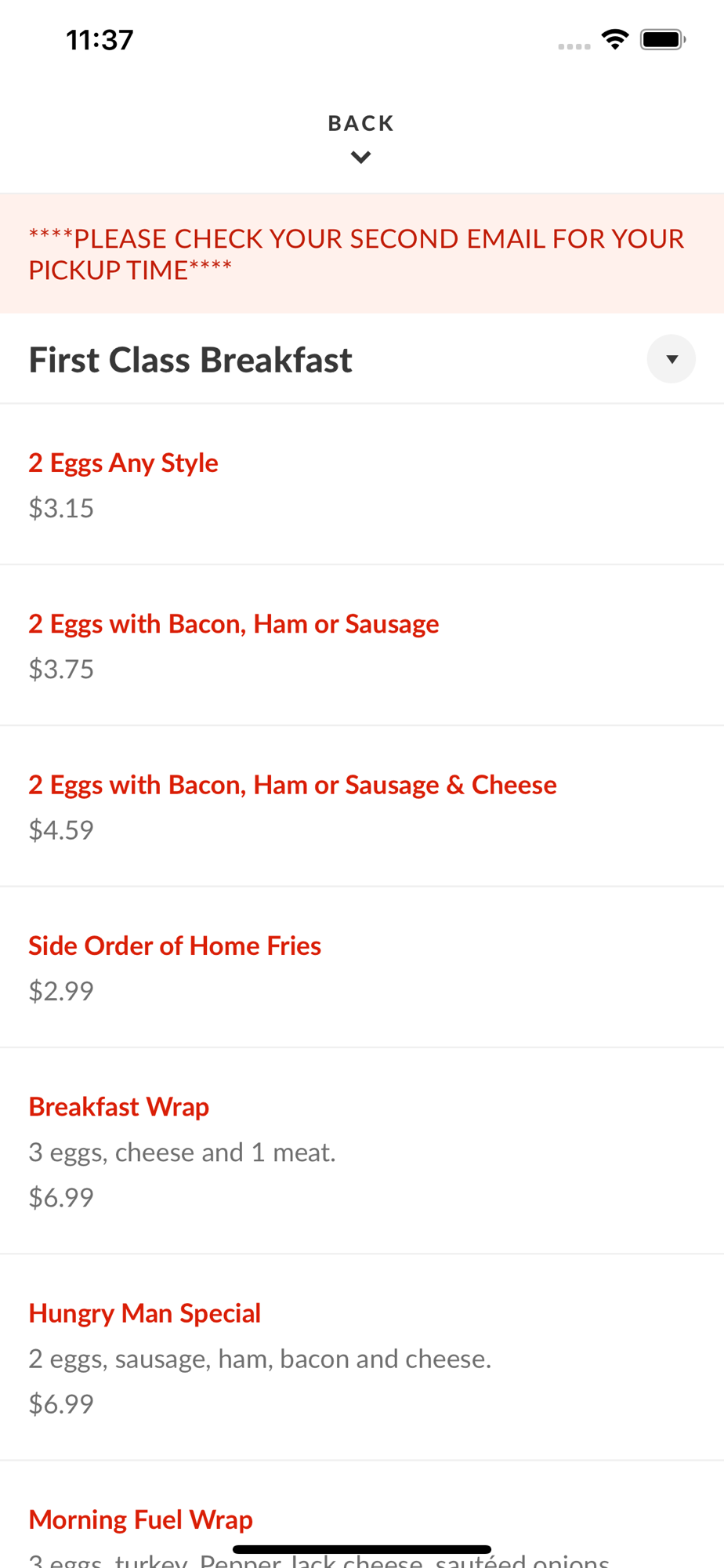Select 2 Eggs Any Style

coord(362,485)
